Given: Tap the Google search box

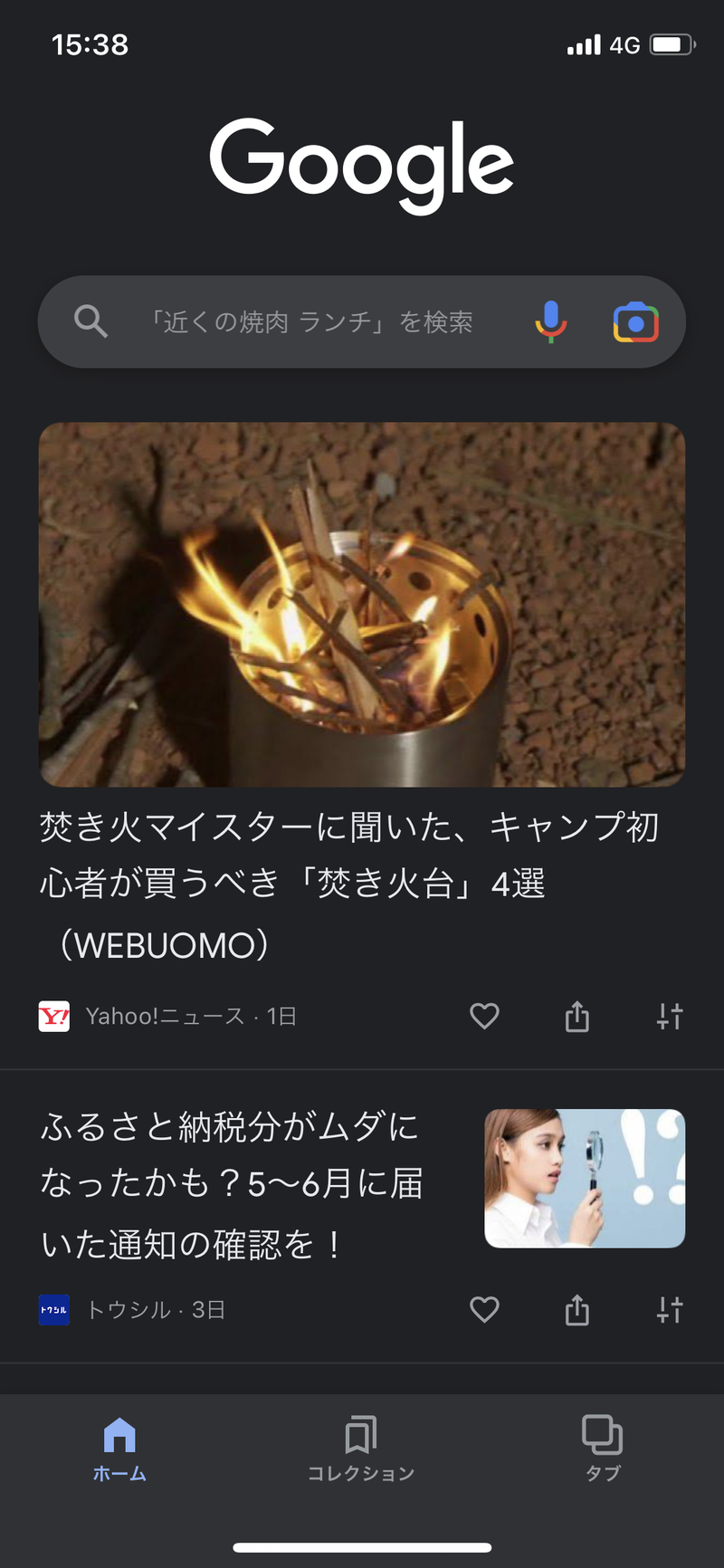Looking at the screenshot, I should [308, 322].
